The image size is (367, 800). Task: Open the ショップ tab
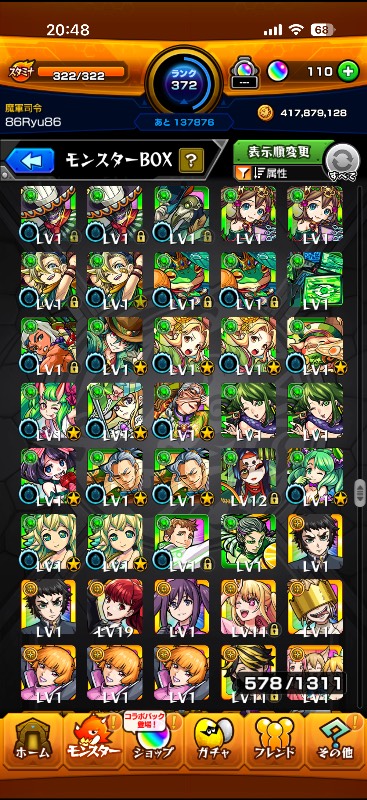[153, 741]
